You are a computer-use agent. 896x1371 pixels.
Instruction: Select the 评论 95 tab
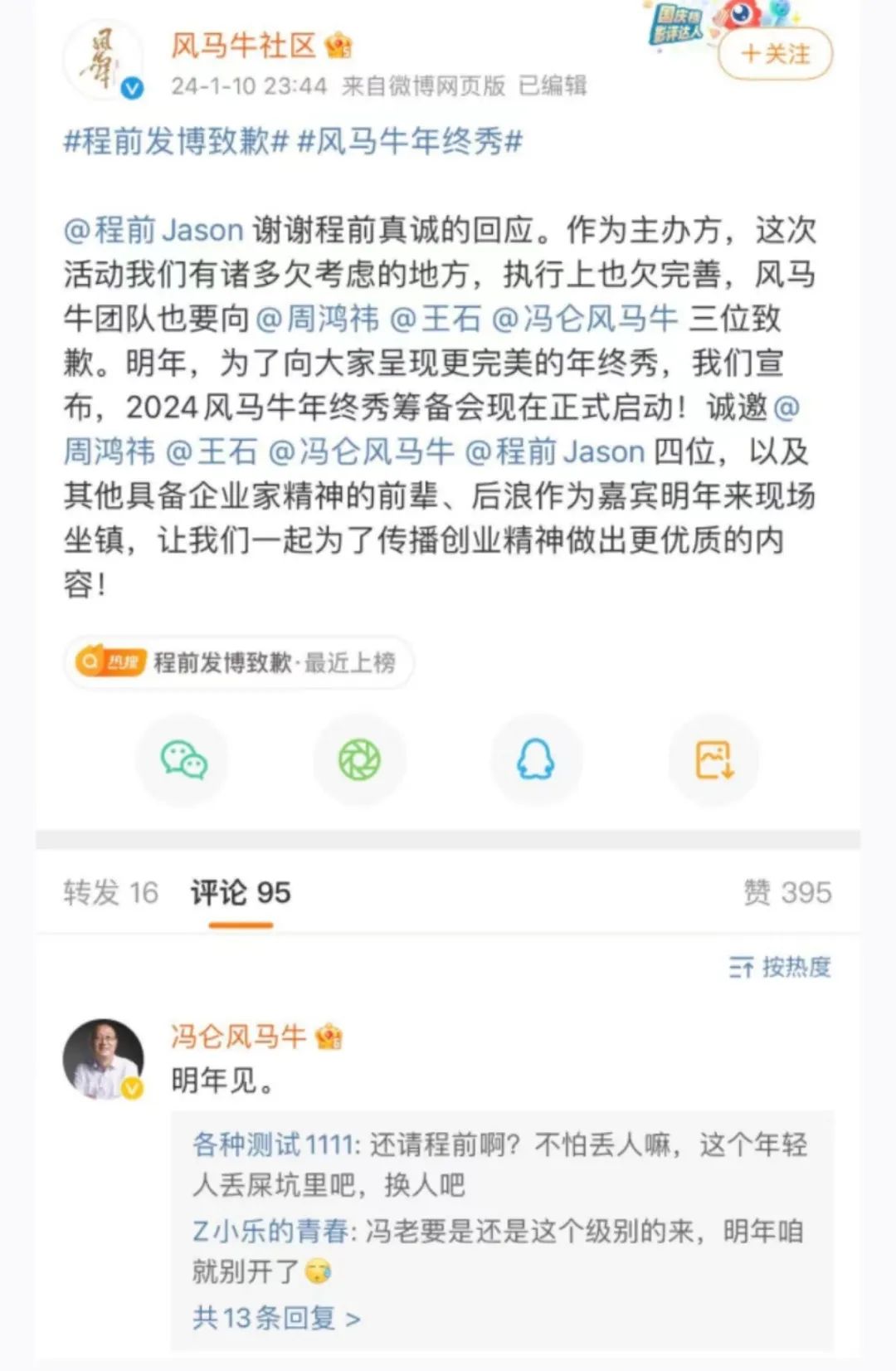(241, 893)
